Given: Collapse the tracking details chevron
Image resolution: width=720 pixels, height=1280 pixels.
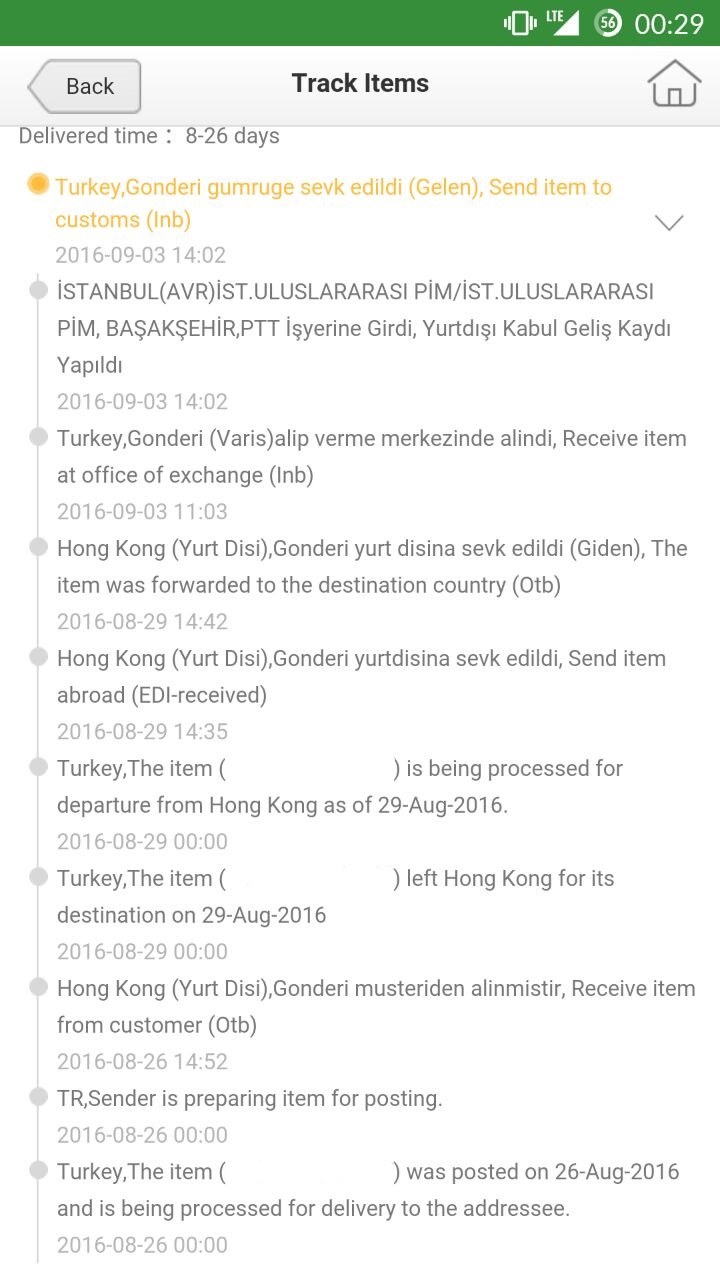Looking at the screenshot, I should (669, 222).
